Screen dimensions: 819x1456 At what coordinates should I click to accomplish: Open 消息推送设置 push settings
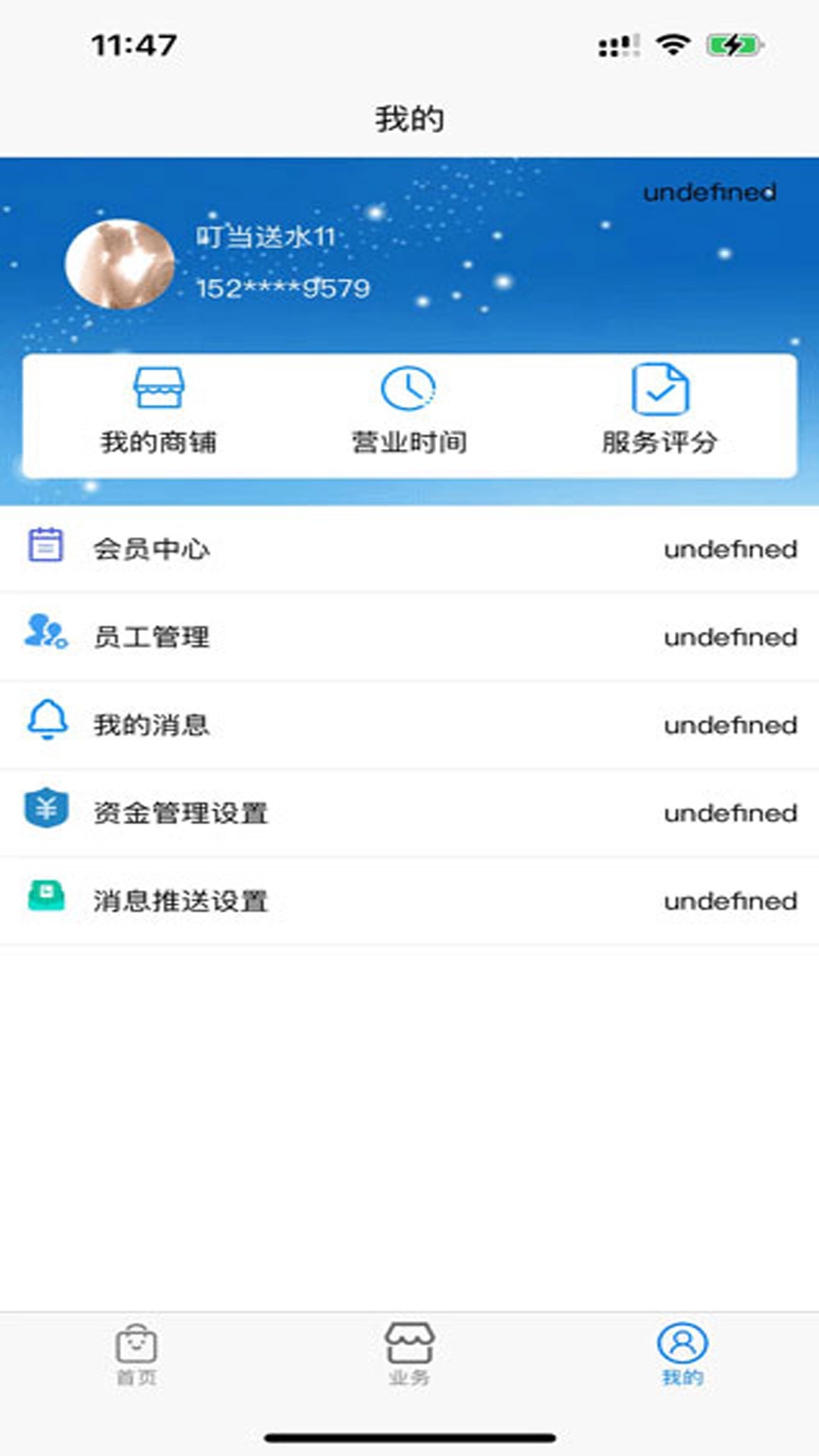[409, 901]
